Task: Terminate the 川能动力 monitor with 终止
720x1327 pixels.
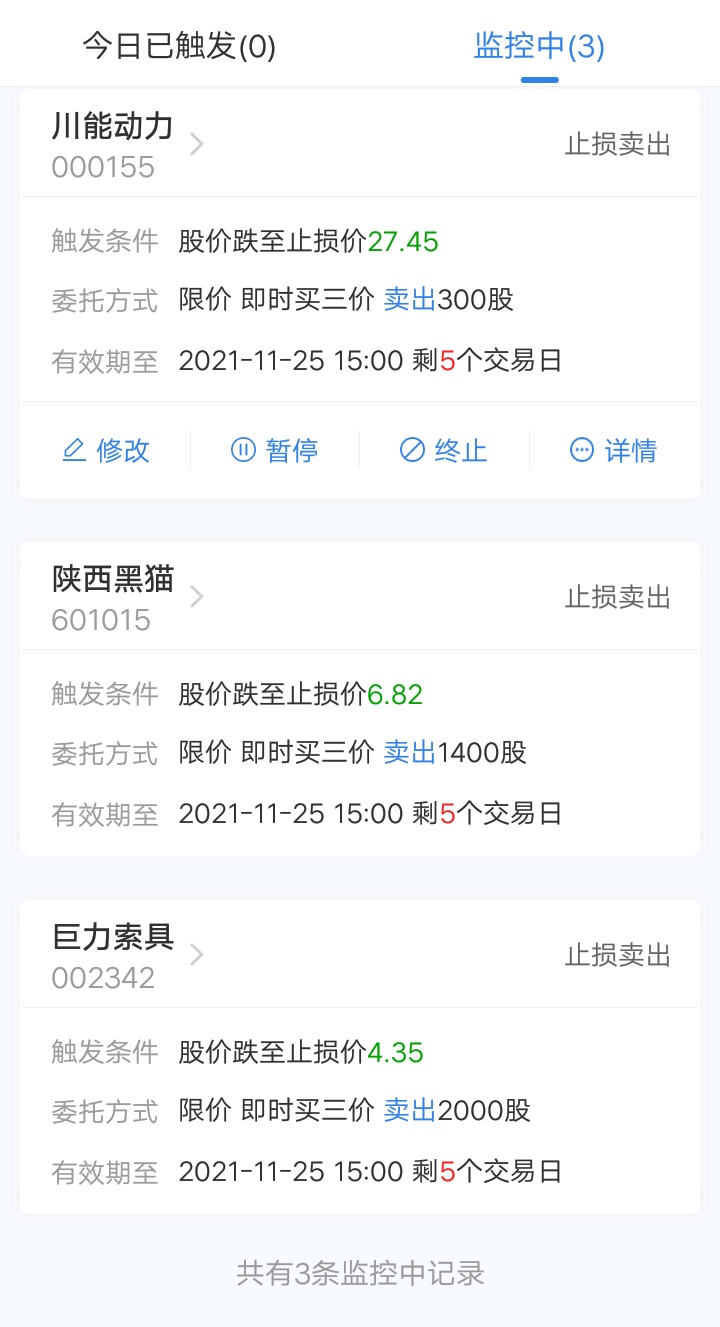Action: (x=444, y=450)
